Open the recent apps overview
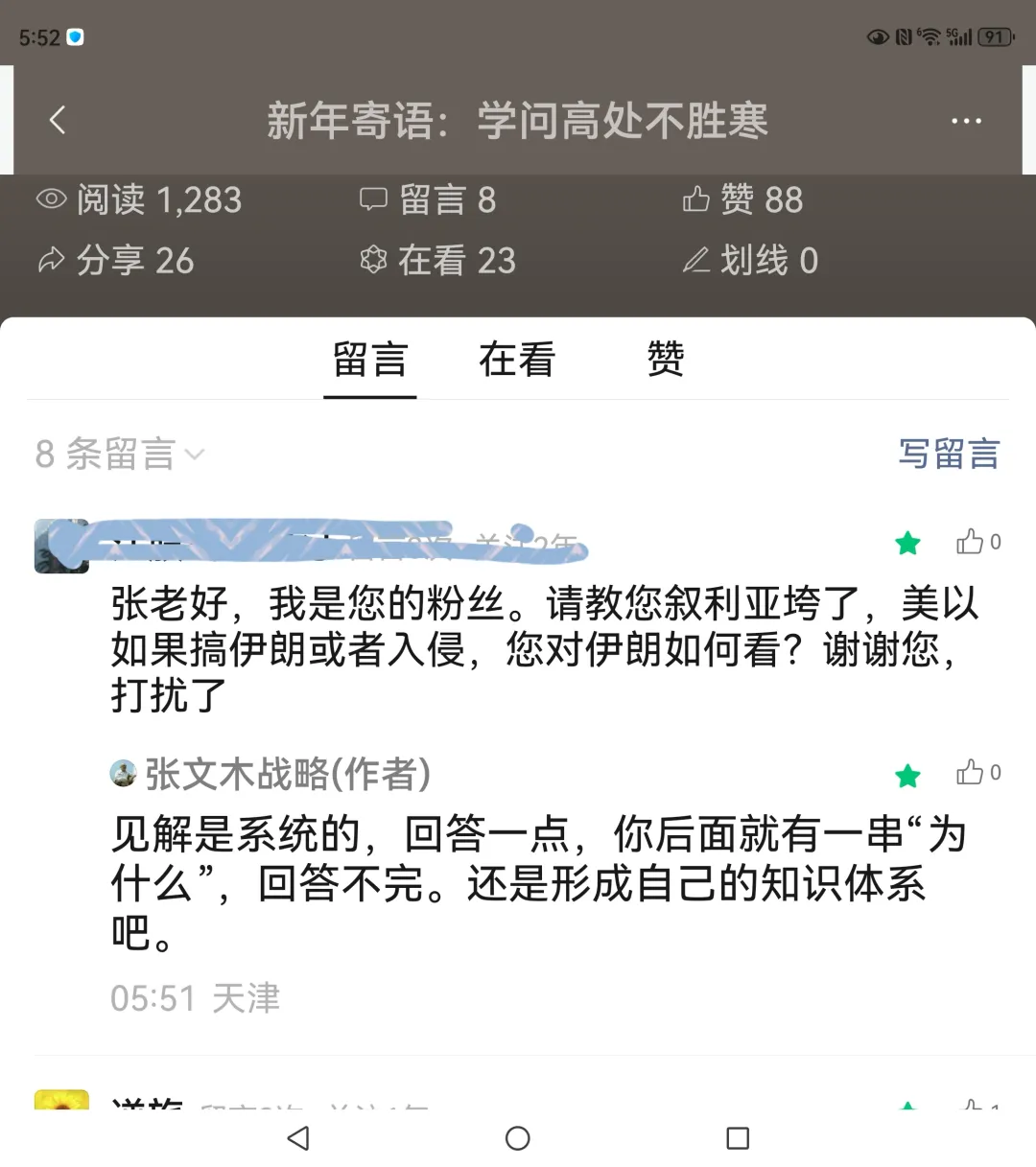1036x1167 pixels. pyautogui.click(x=737, y=1138)
